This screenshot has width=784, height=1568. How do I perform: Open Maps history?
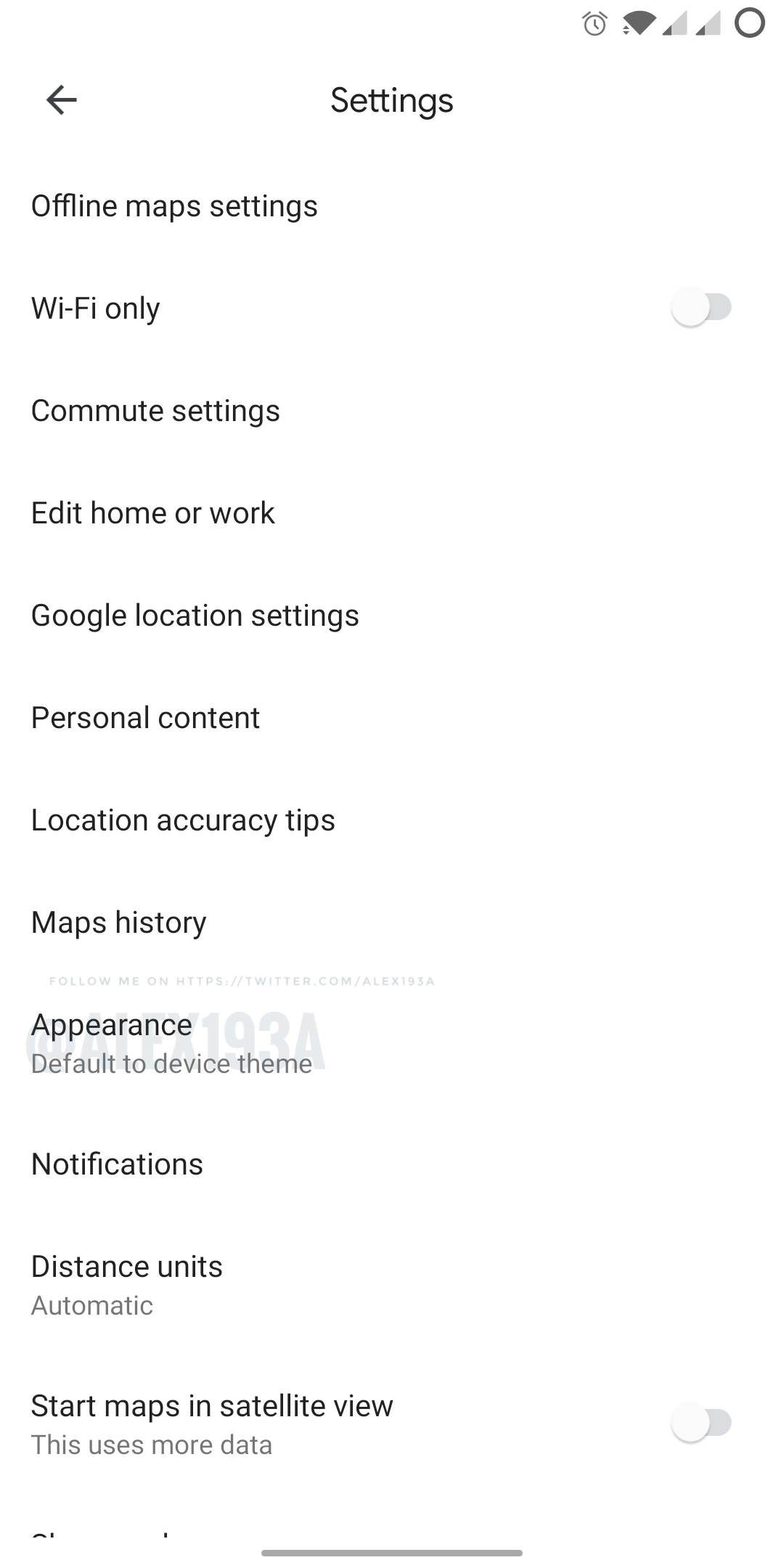click(x=118, y=923)
